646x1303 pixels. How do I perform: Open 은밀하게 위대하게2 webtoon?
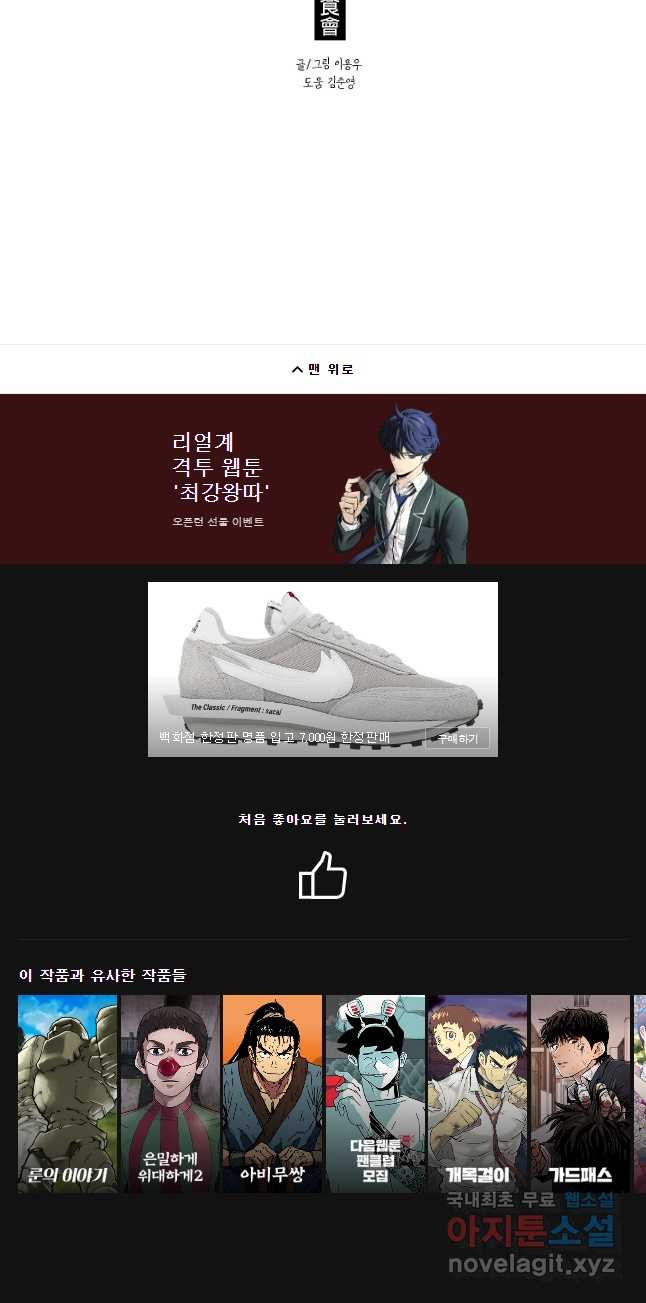point(170,1092)
